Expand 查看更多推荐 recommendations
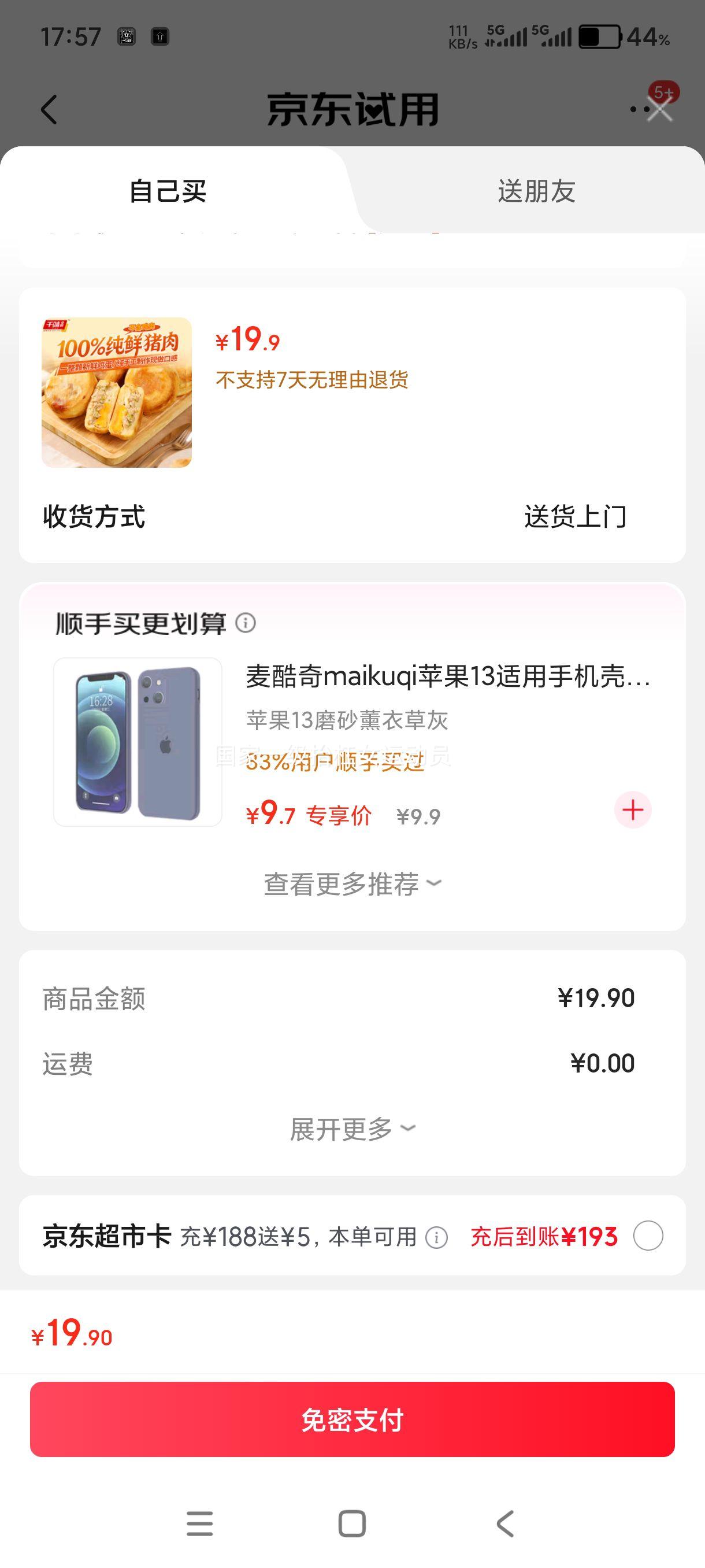 click(351, 884)
